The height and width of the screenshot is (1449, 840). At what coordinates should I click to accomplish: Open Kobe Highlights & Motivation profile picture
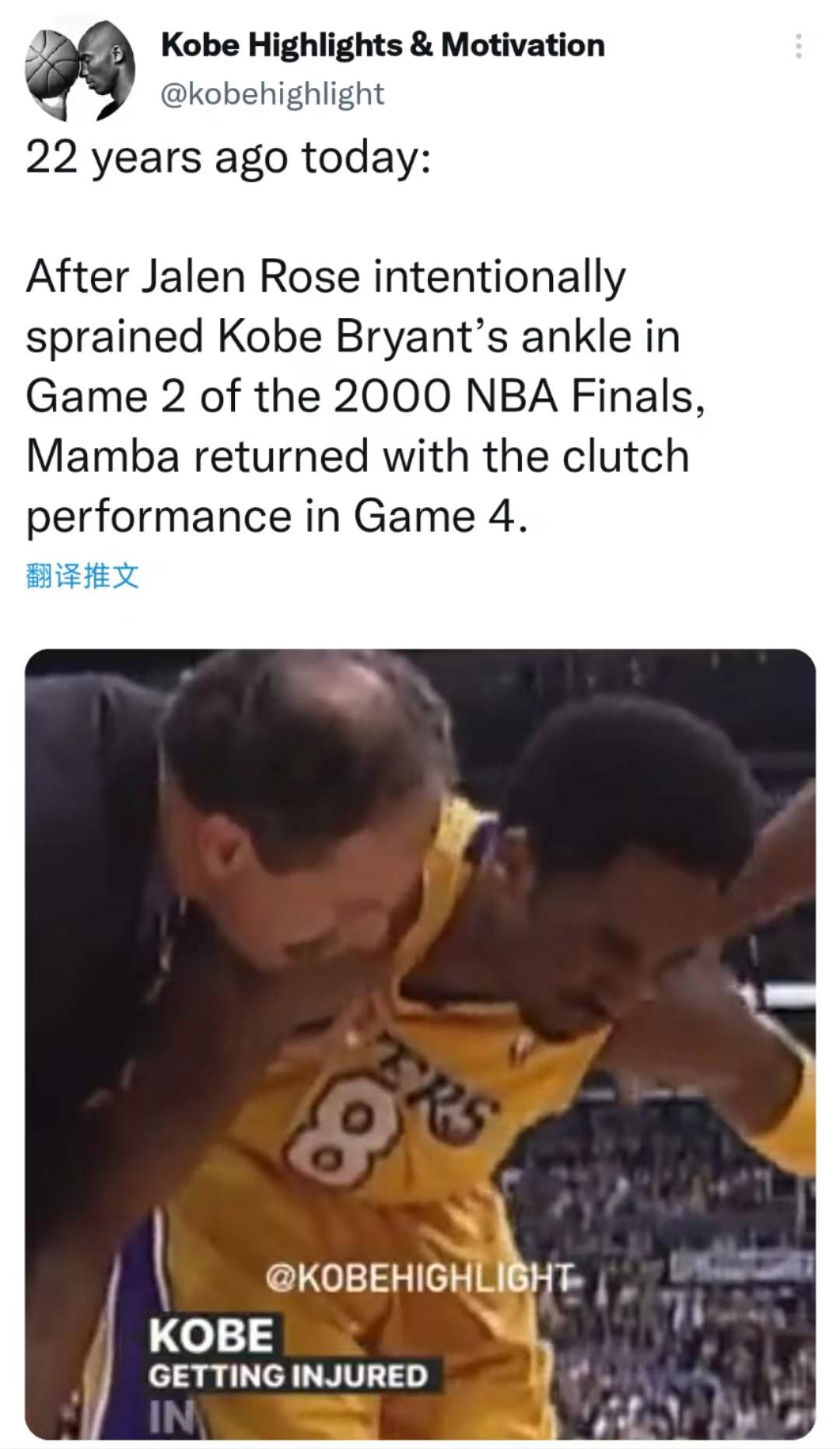[80, 70]
